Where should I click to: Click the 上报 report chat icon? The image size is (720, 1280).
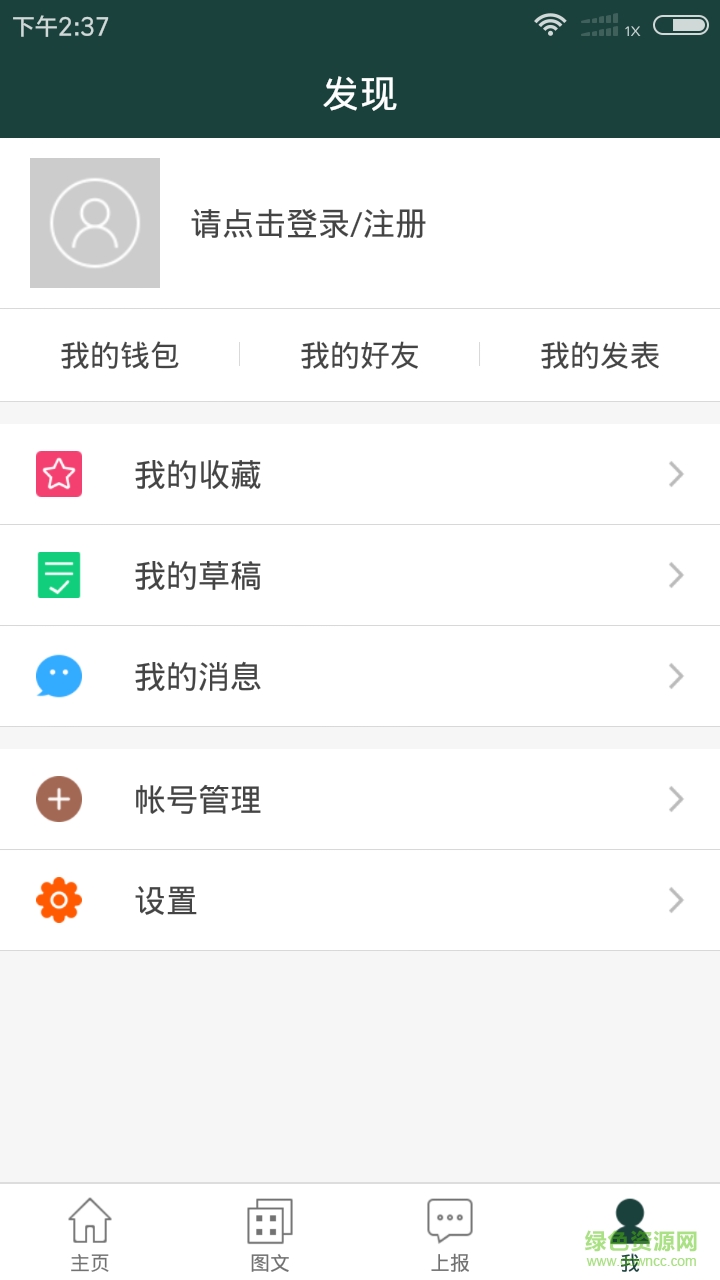coord(449,1220)
